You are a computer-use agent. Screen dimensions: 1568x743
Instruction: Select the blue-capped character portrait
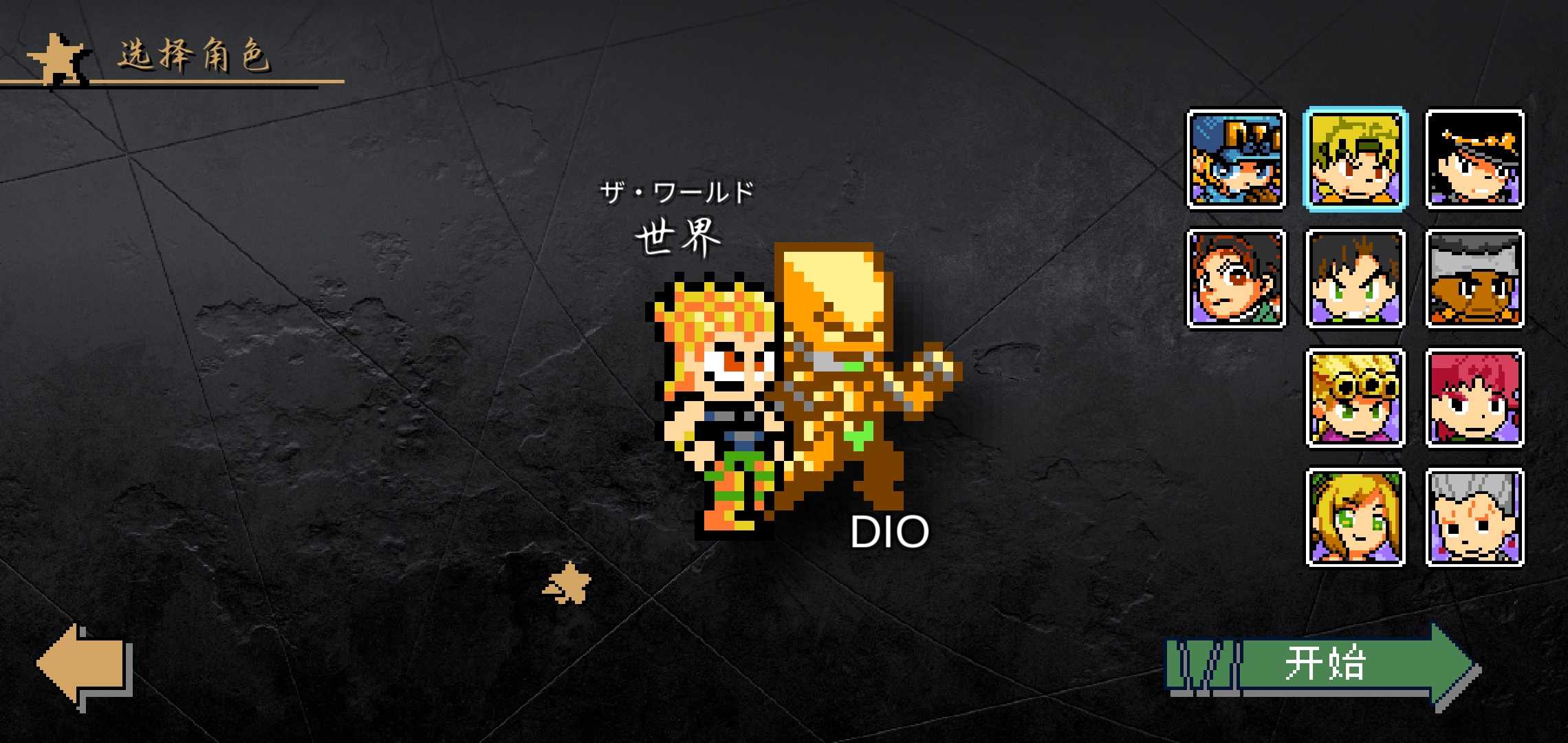click(x=1236, y=159)
